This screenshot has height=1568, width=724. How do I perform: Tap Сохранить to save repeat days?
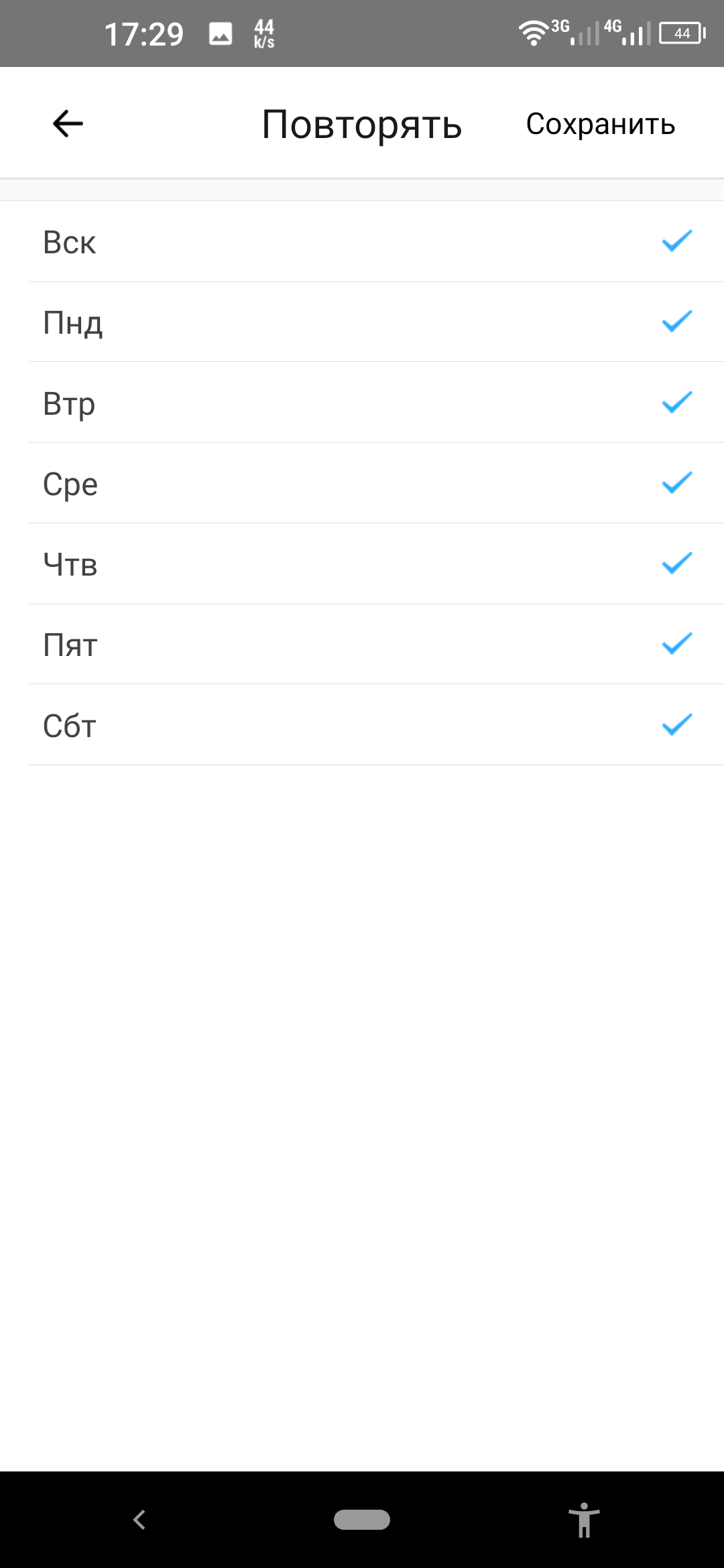(x=600, y=124)
